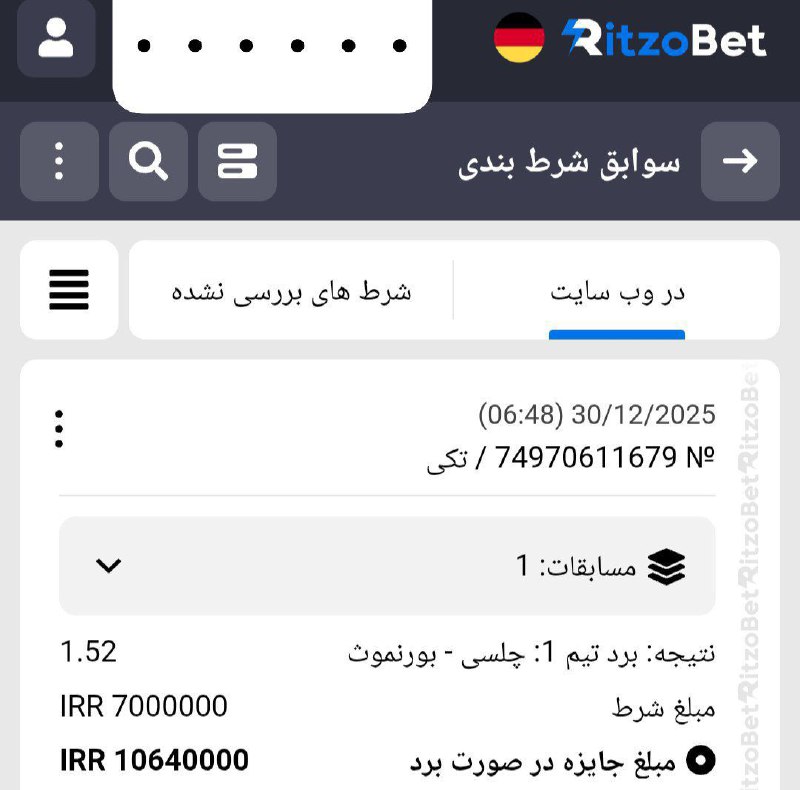Open the hamburger filter menu
The width and height of the screenshot is (800, 790).
pos(69,290)
